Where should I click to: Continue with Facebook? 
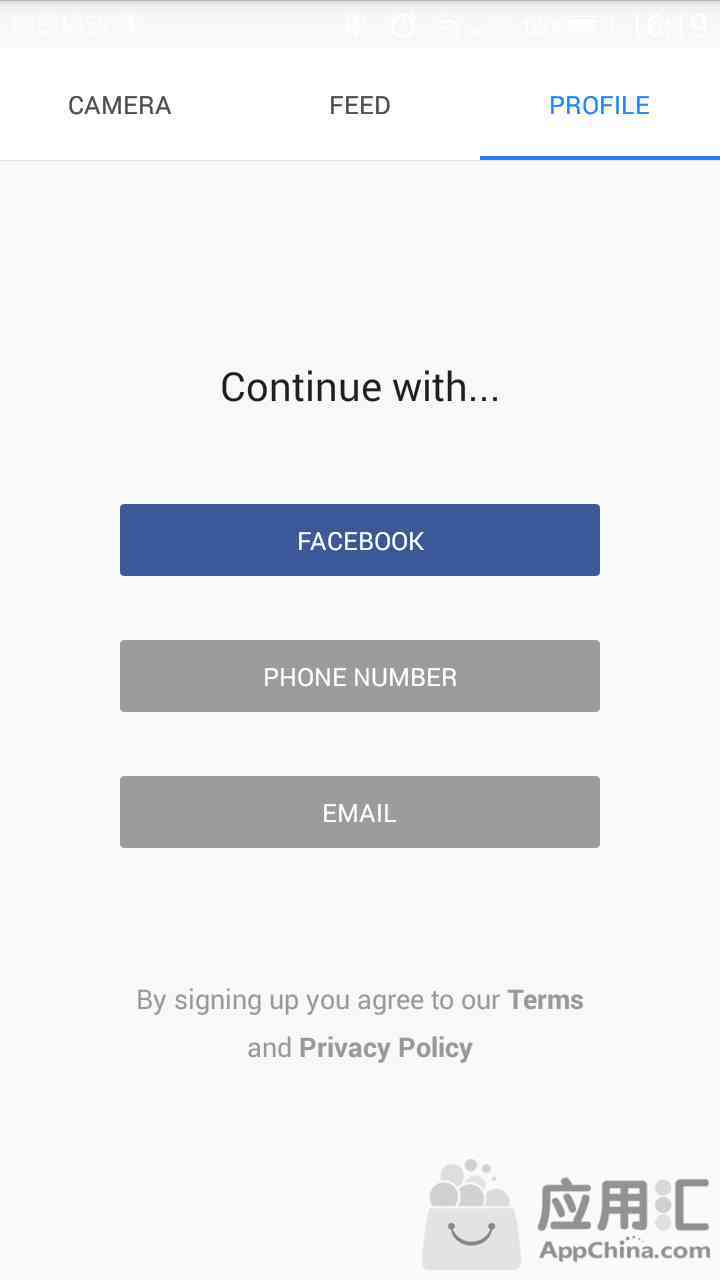[360, 540]
